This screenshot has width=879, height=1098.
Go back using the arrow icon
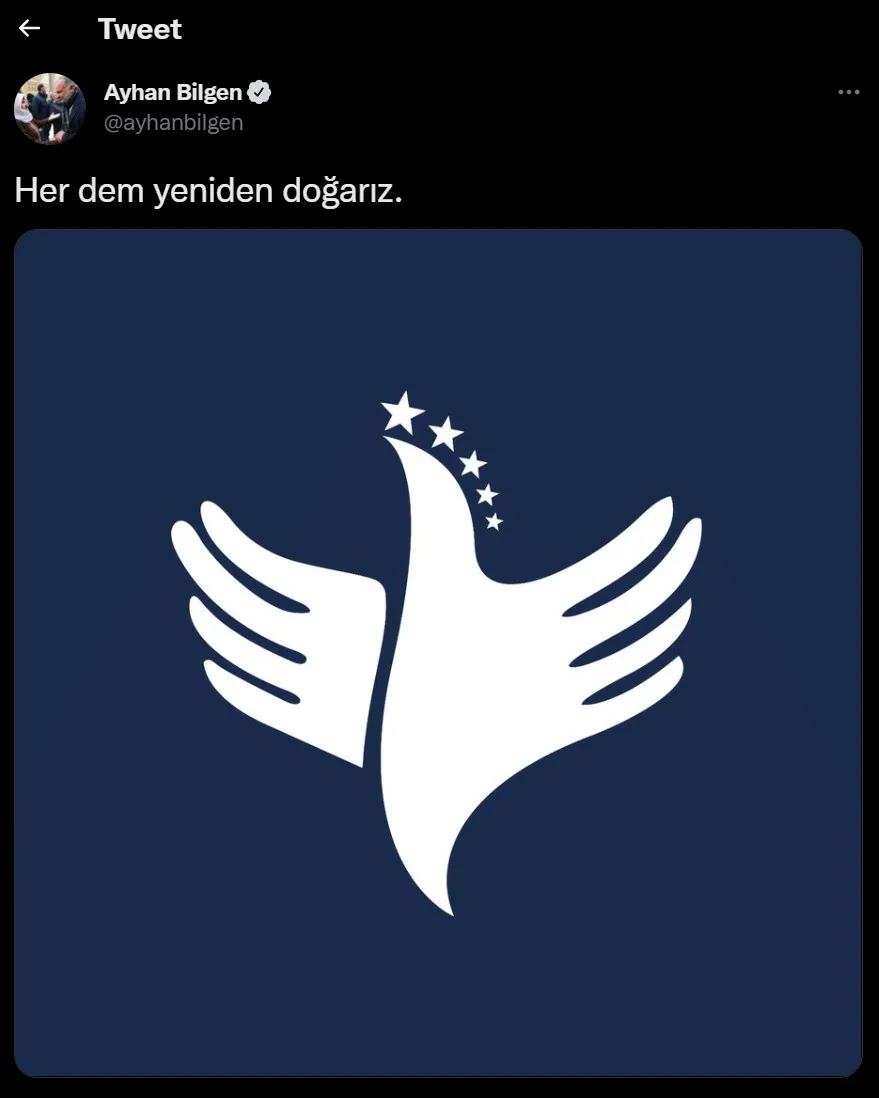coord(29,28)
